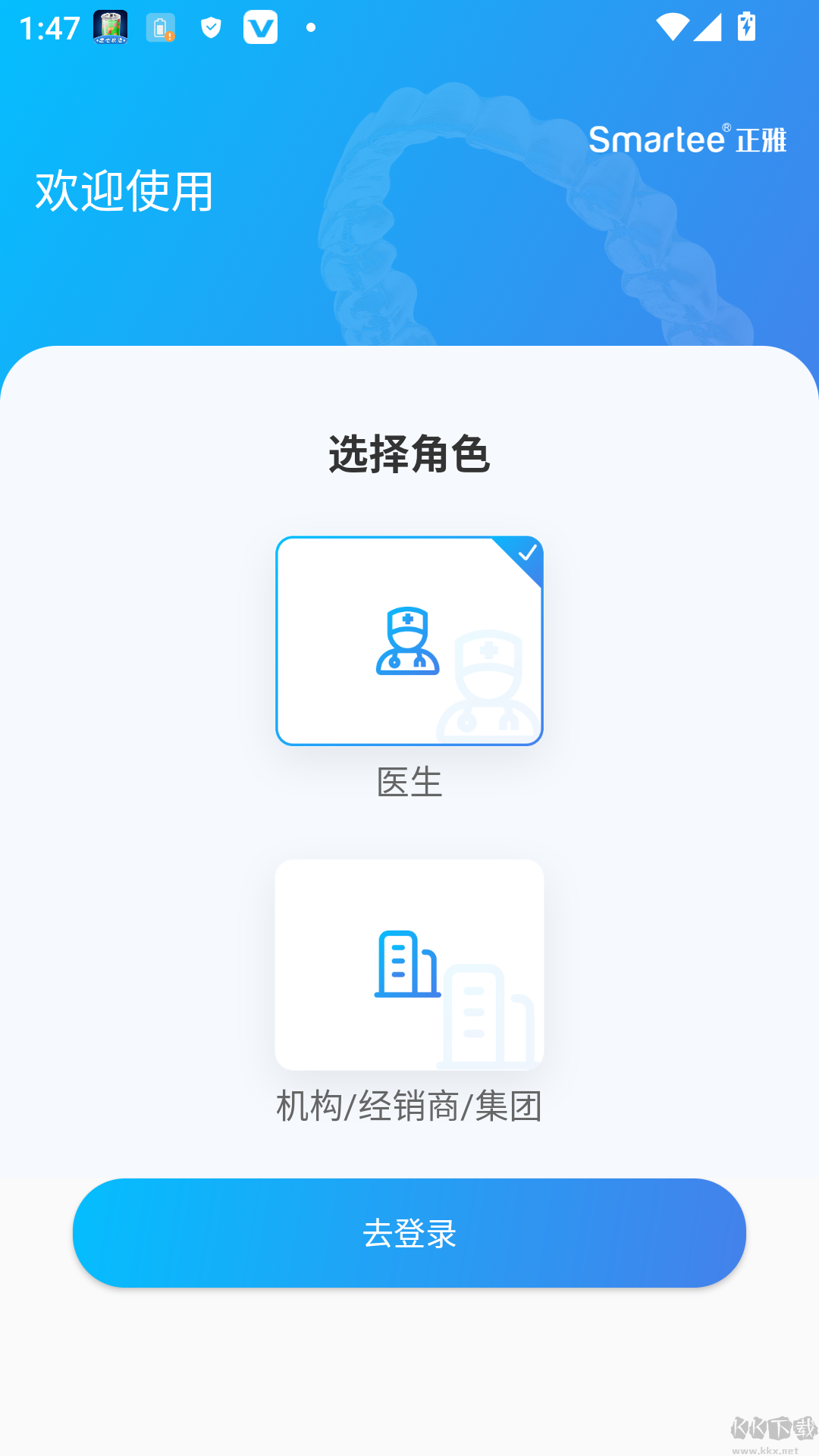Click the battery alert icon in status bar
The image size is (819, 1456).
[x=159, y=27]
